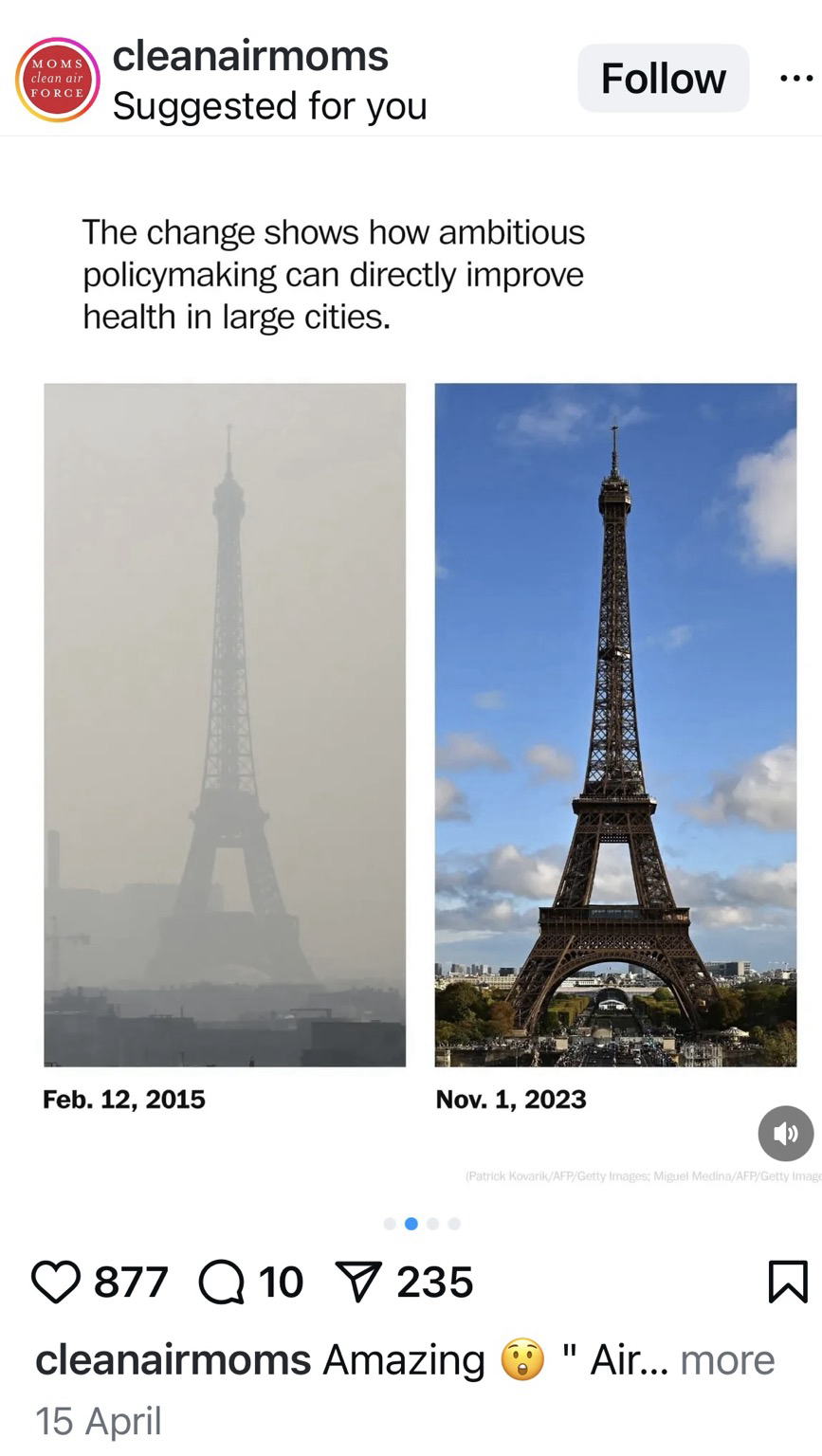Open cleanairmoms profile picture
The image size is (822, 1456).
point(57,80)
